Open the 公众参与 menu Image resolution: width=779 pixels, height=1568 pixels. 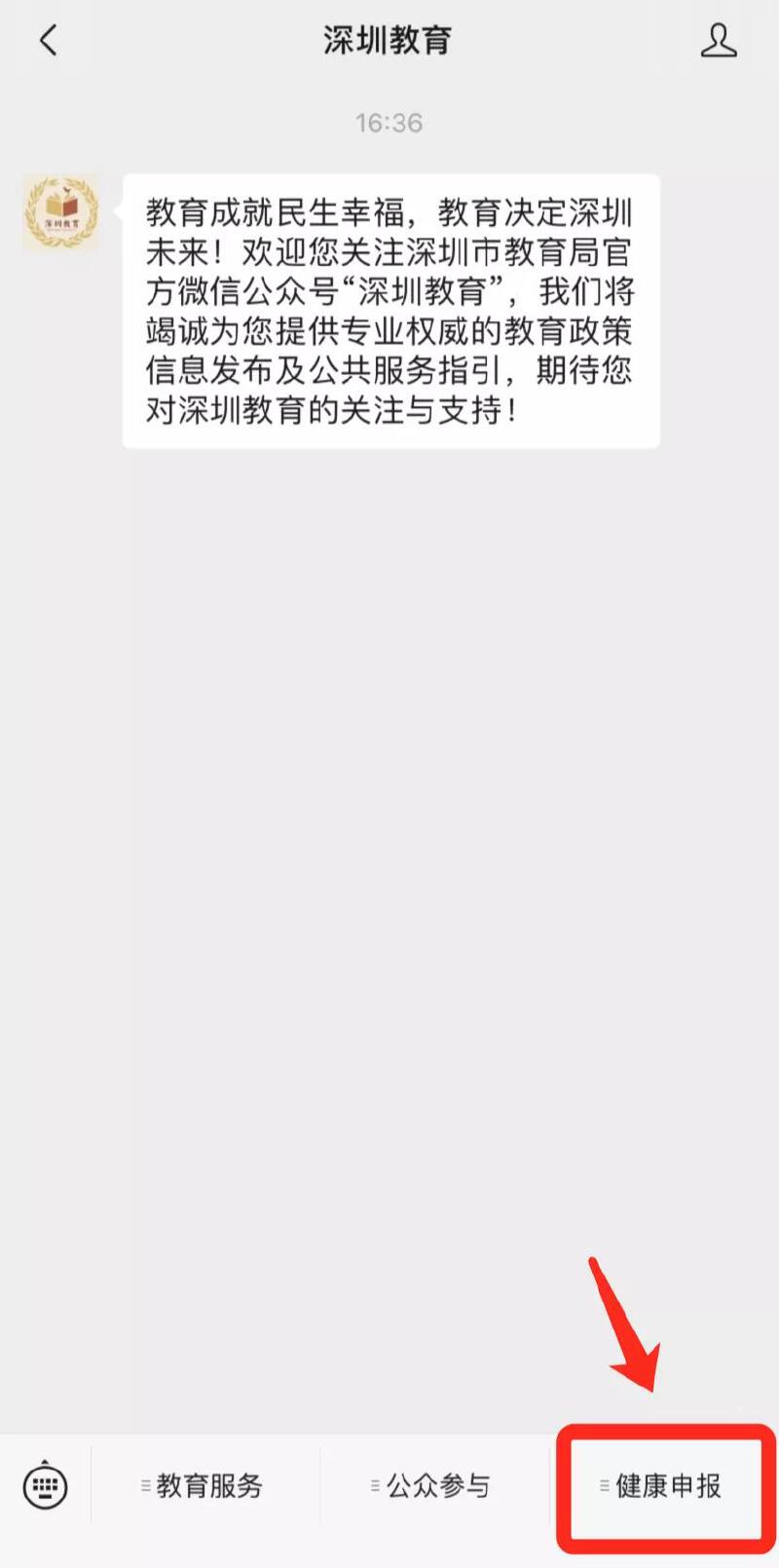[x=433, y=1486]
